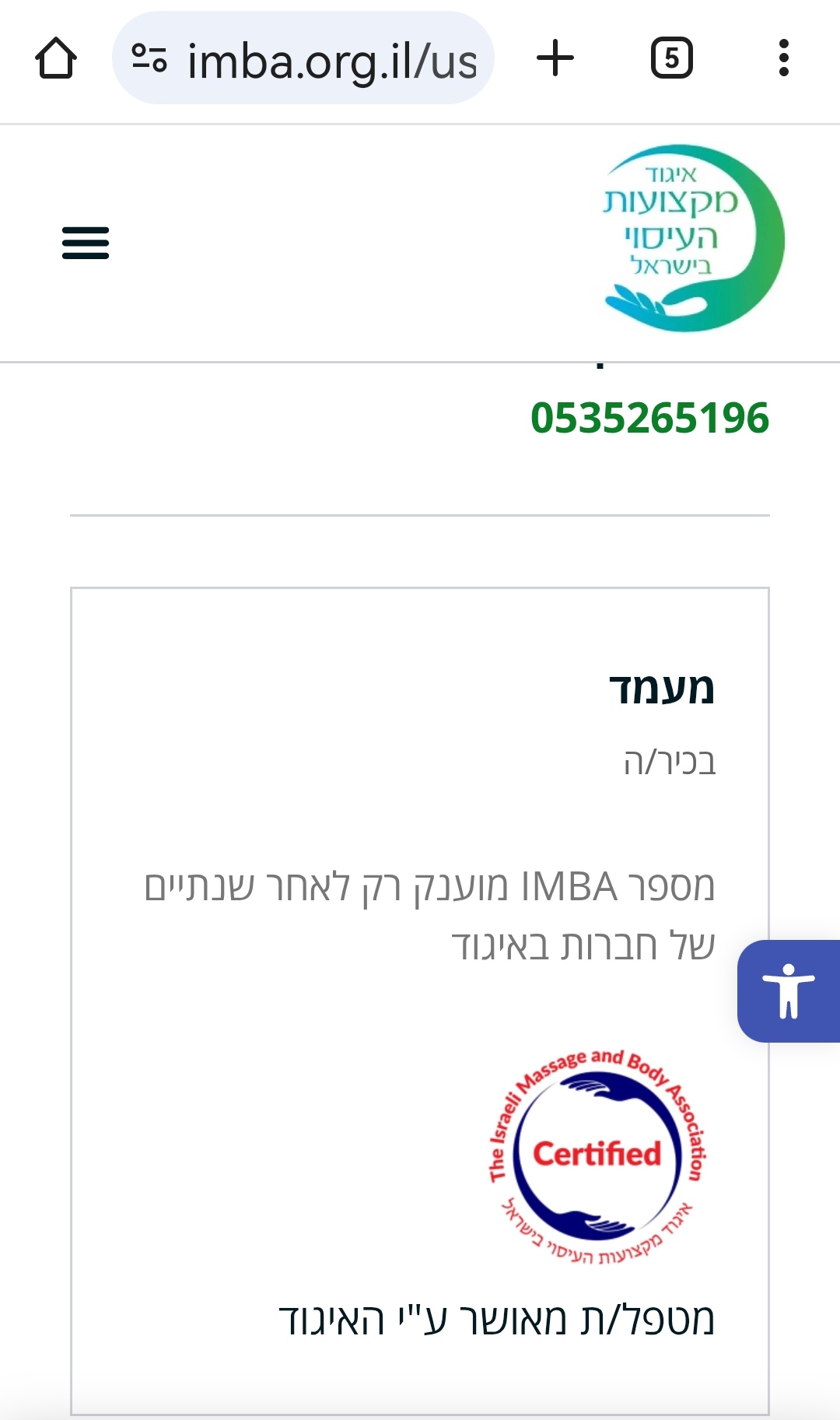The image size is (840, 1420).
Task: Open a new browser tab
Action: (555, 58)
